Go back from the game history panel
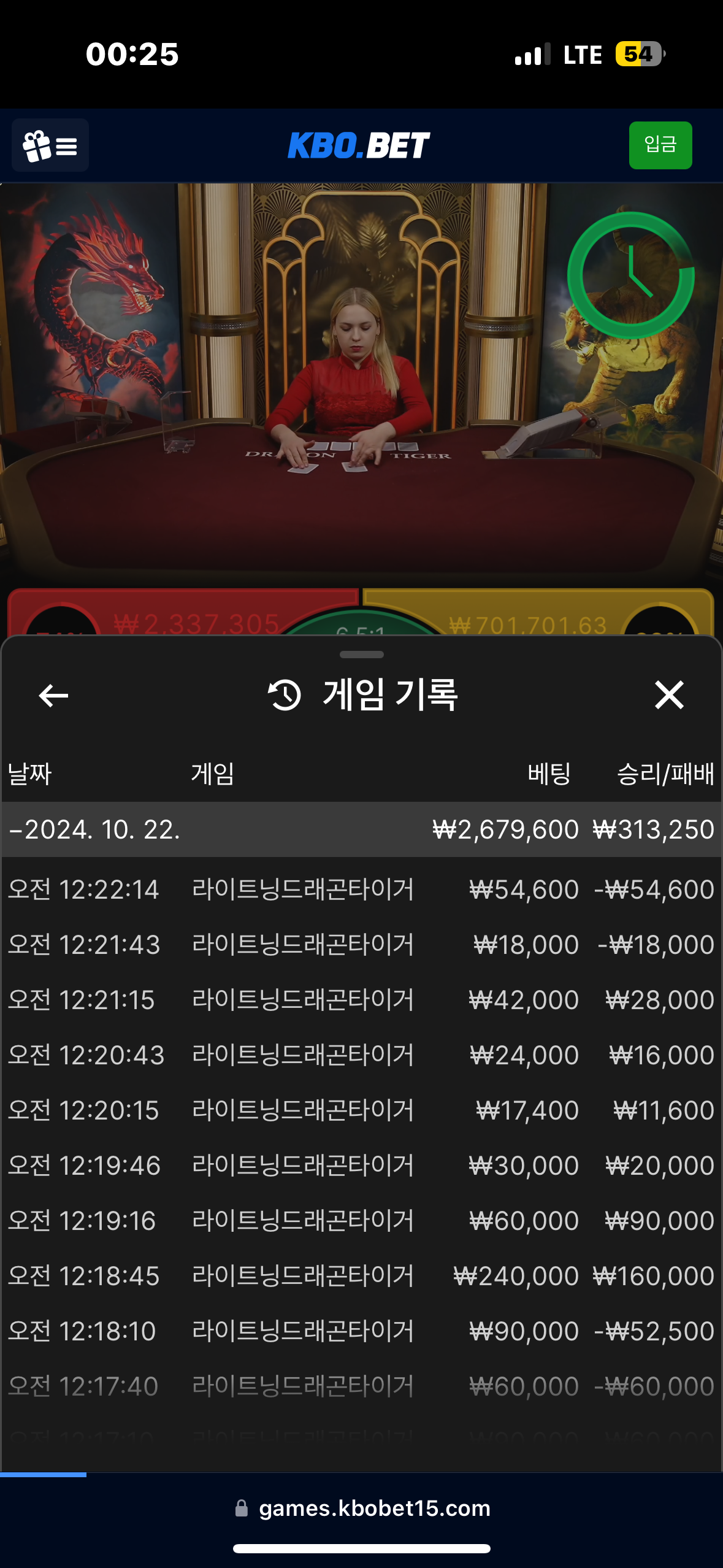The image size is (723, 1568). [x=53, y=695]
